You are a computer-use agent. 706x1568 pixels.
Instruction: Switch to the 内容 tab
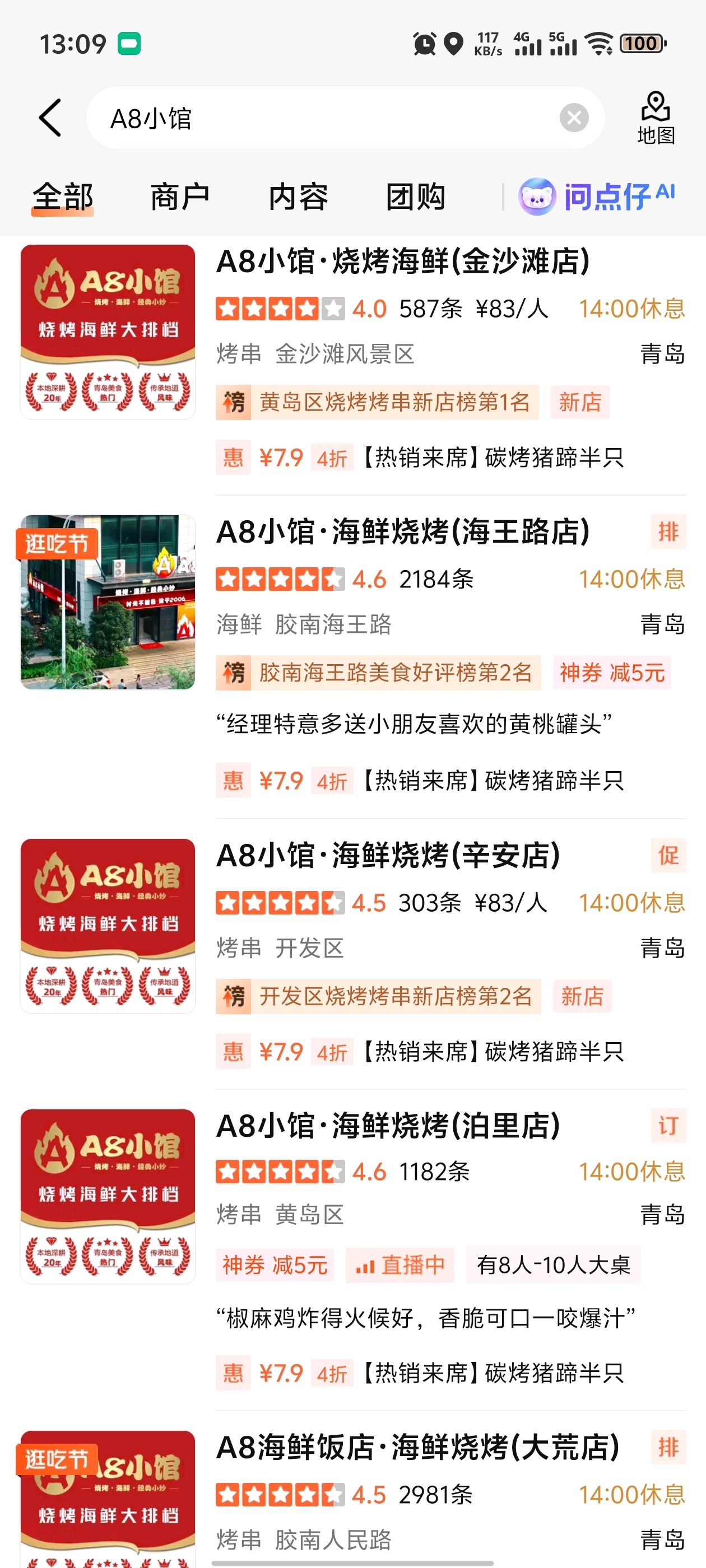298,197
